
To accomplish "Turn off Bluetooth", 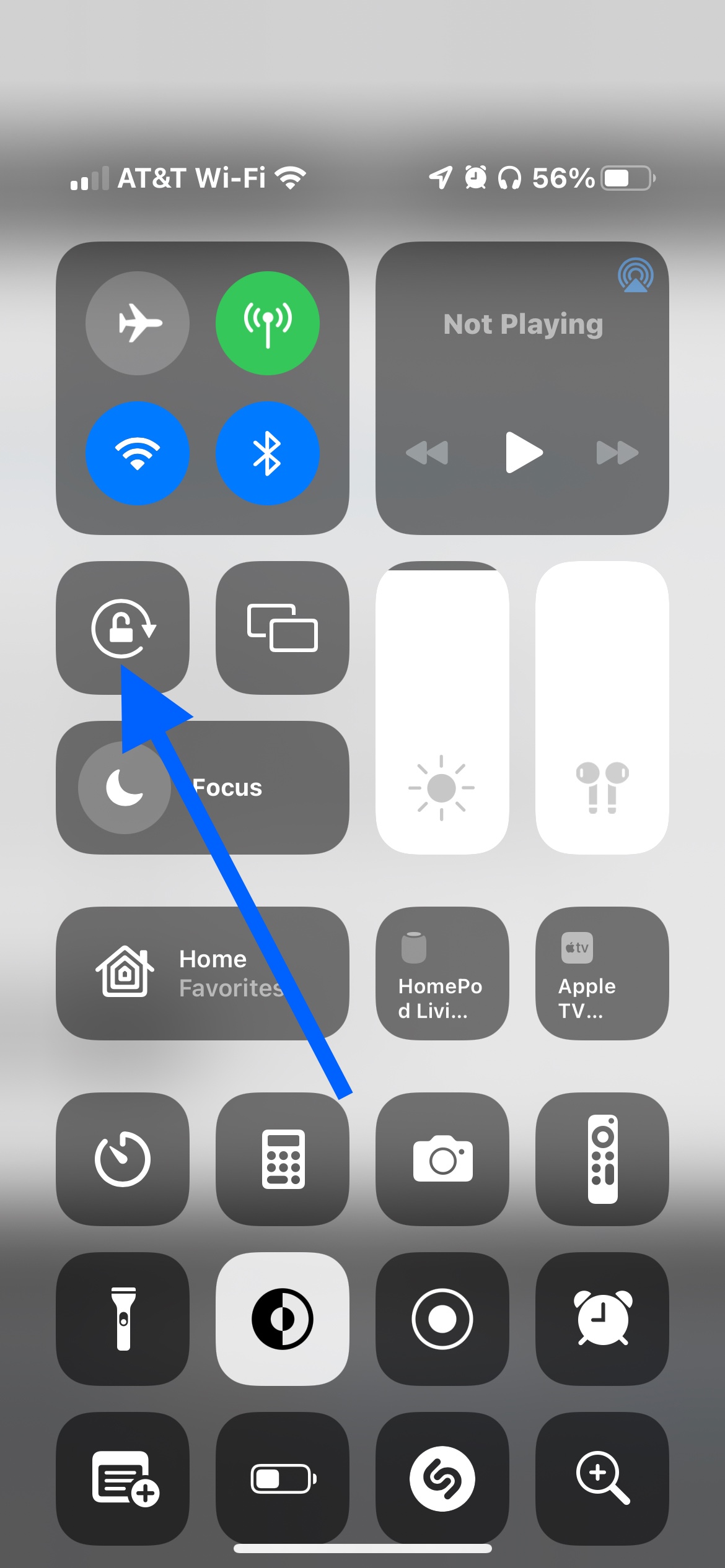I will (x=268, y=453).
